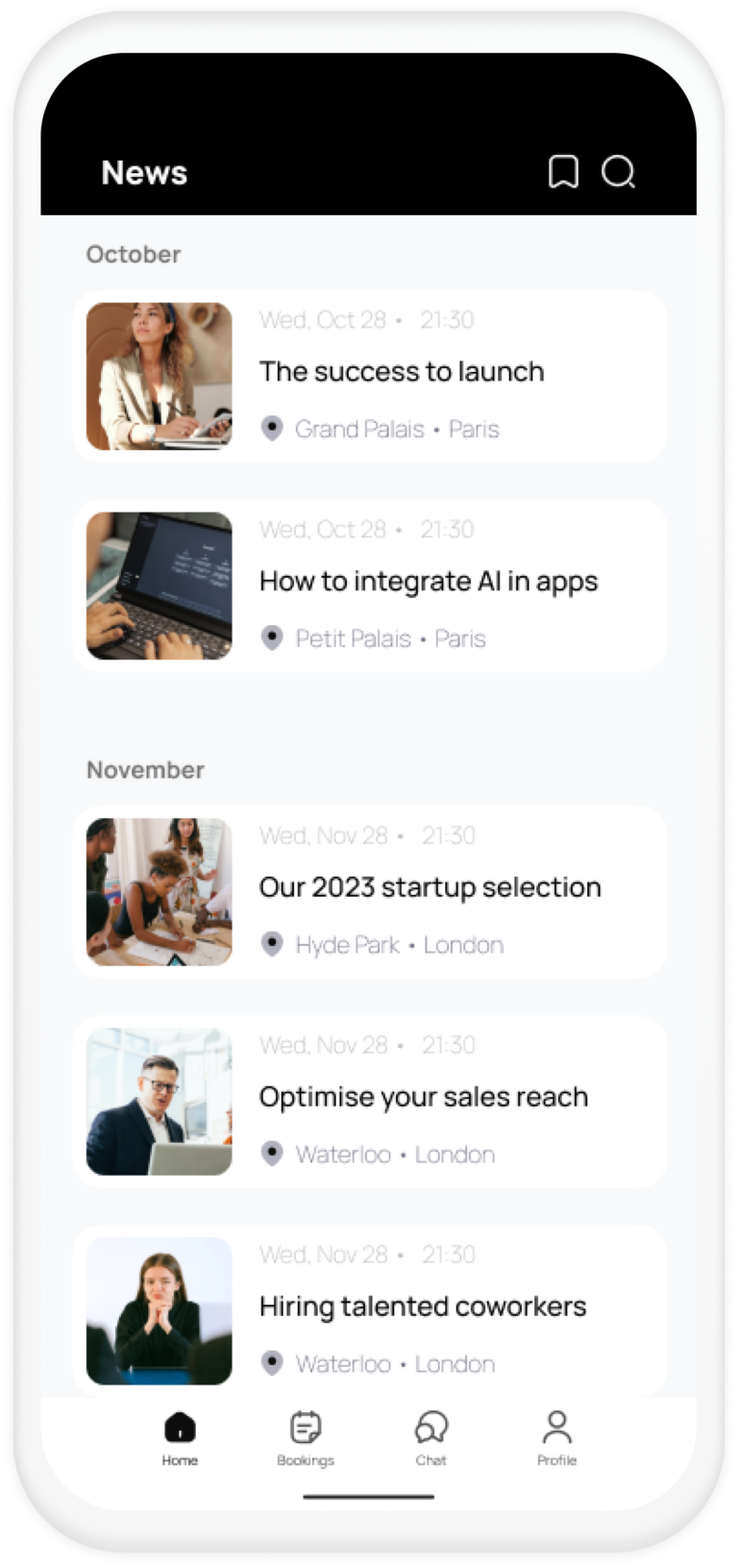Screen dimensions: 738x1568
Task: Switch to the Bookings tab
Action: point(306,1438)
